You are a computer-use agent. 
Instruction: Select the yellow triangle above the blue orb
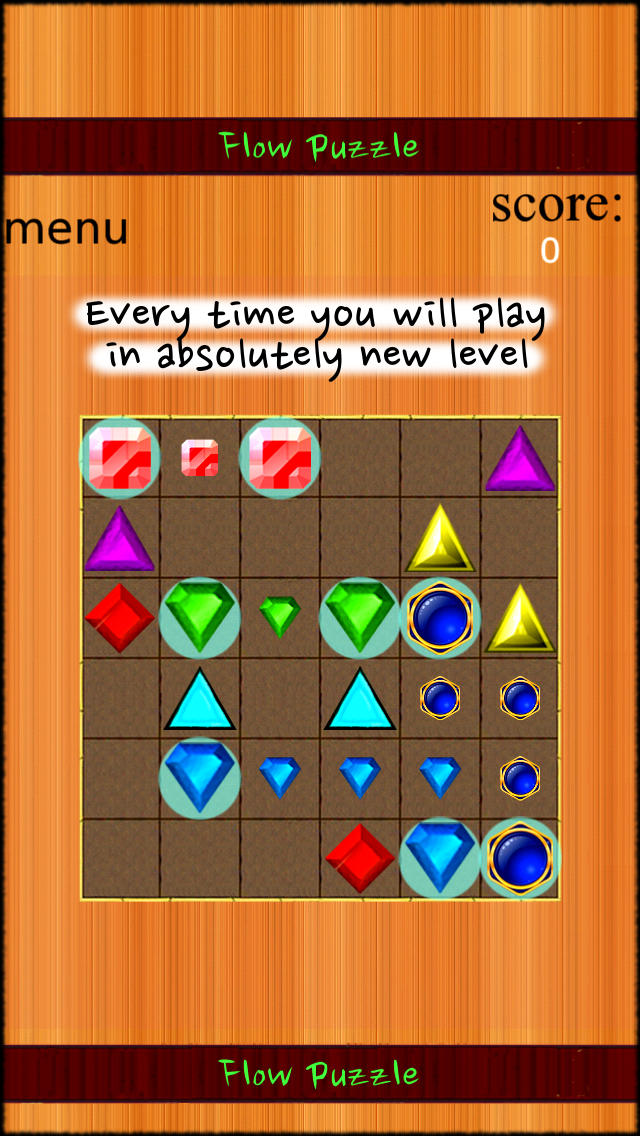coord(439,538)
